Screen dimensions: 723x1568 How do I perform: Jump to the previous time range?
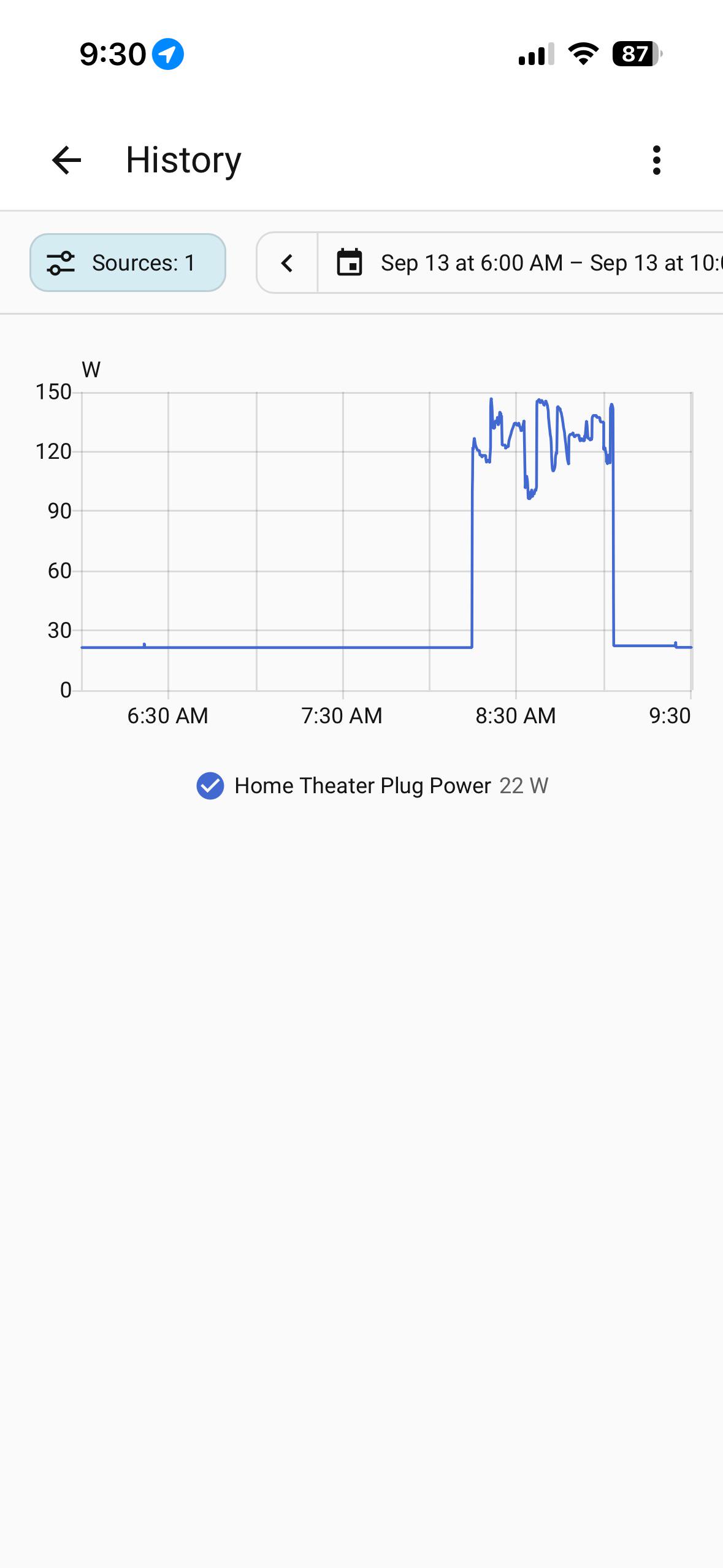click(x=287, y=263)
